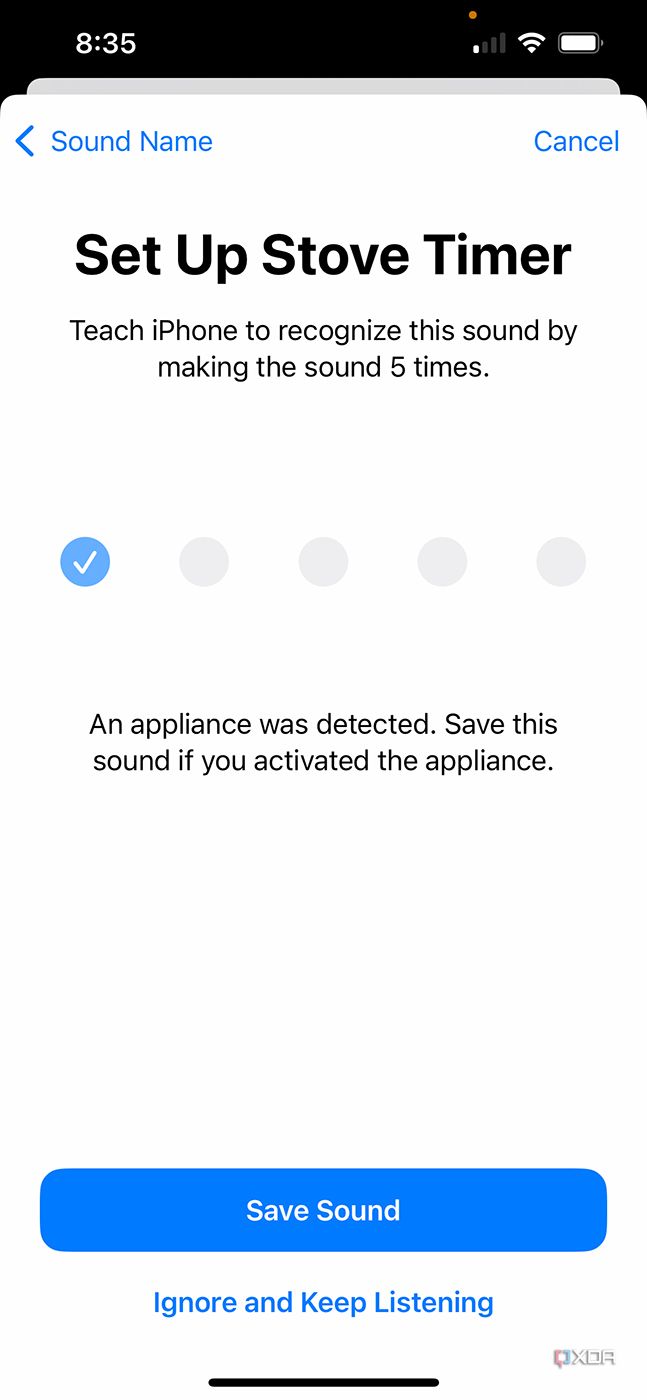647x1400 pixels.
Task: Go back to Sound Name
Action: [x=115, y=142]
